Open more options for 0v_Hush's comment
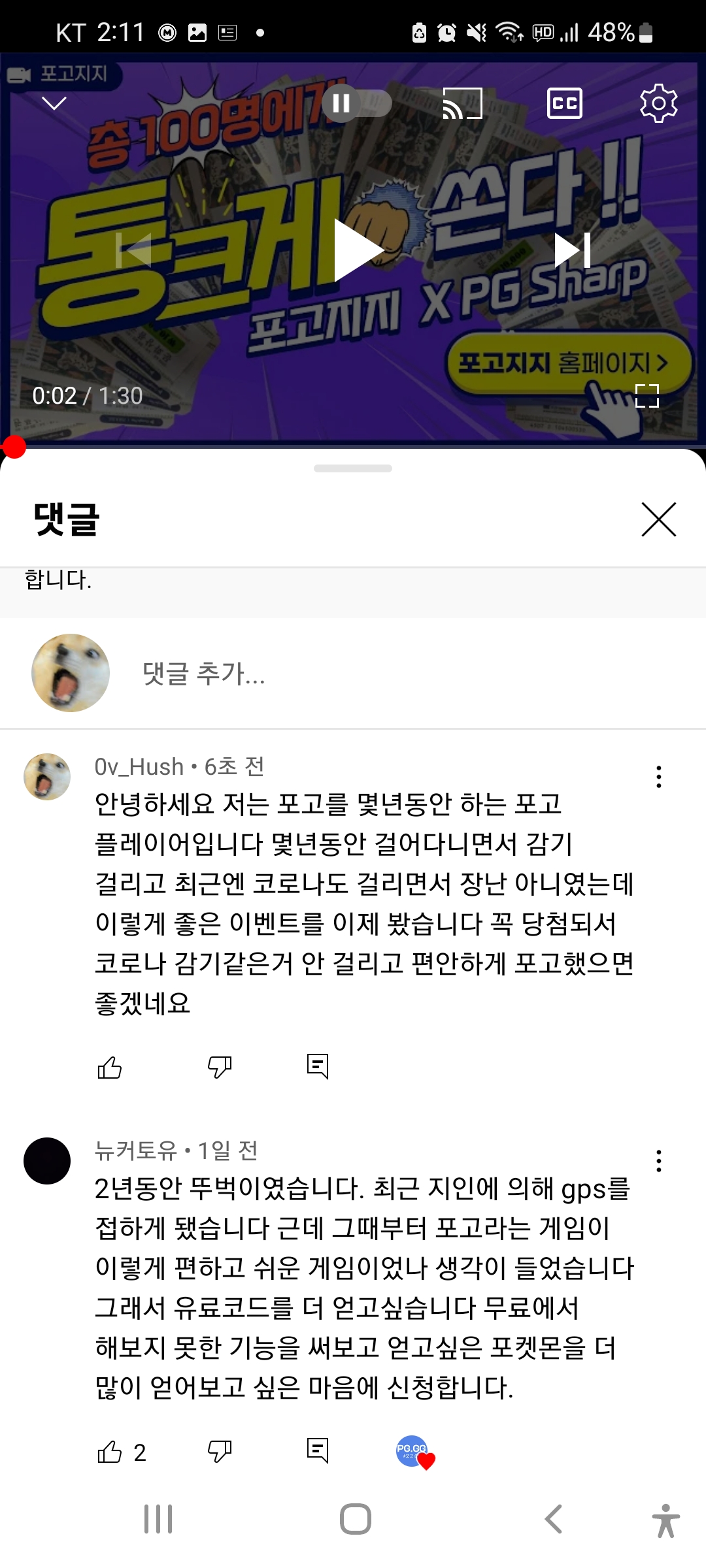The width and height of the screenshot is (706, 1568). coord(659,777)
